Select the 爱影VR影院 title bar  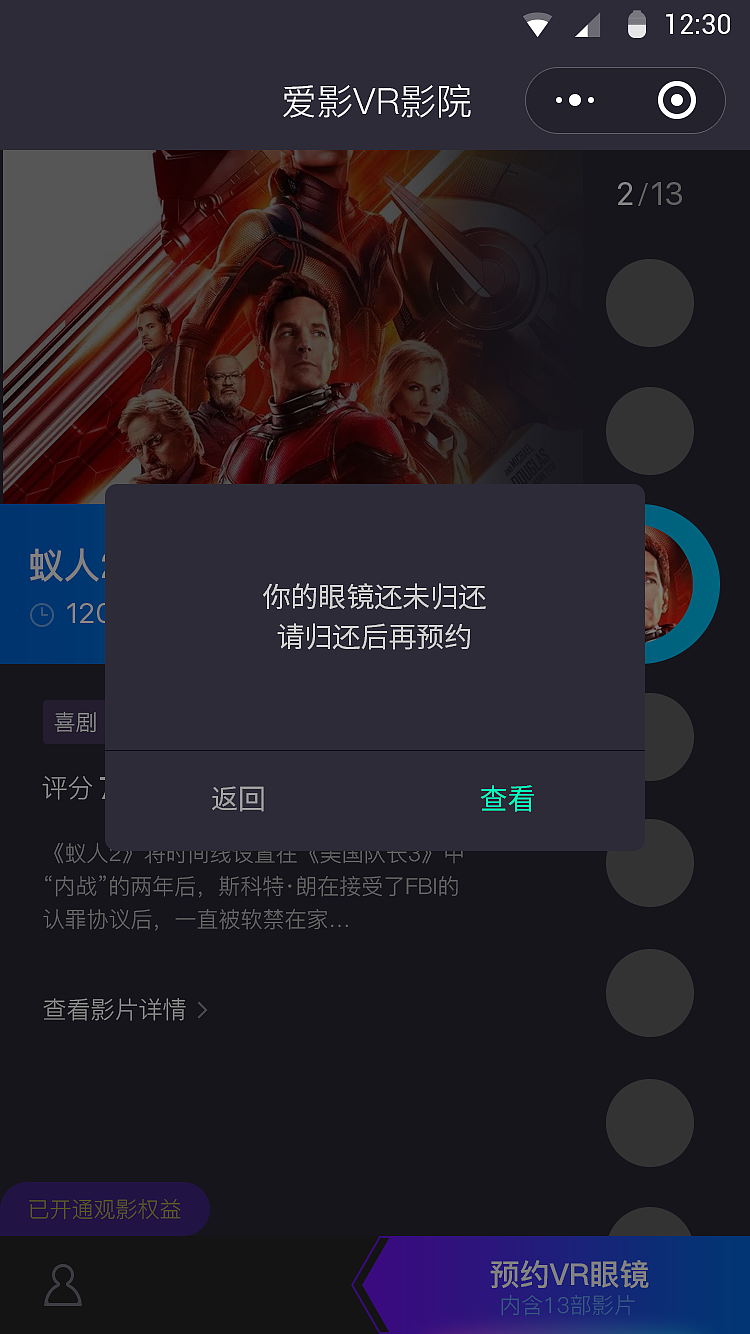(375, 100)
